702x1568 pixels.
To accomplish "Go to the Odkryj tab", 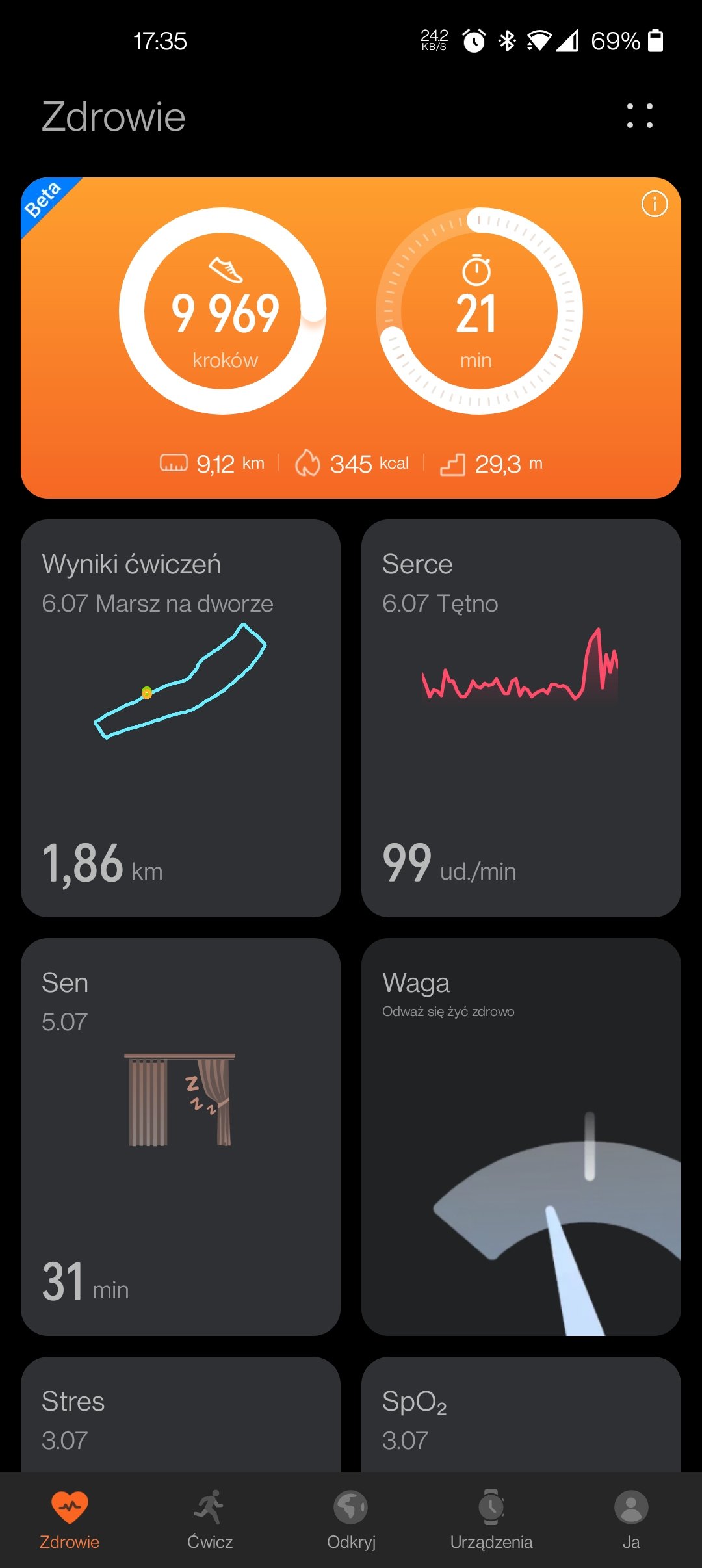I will pos(351,1520).
